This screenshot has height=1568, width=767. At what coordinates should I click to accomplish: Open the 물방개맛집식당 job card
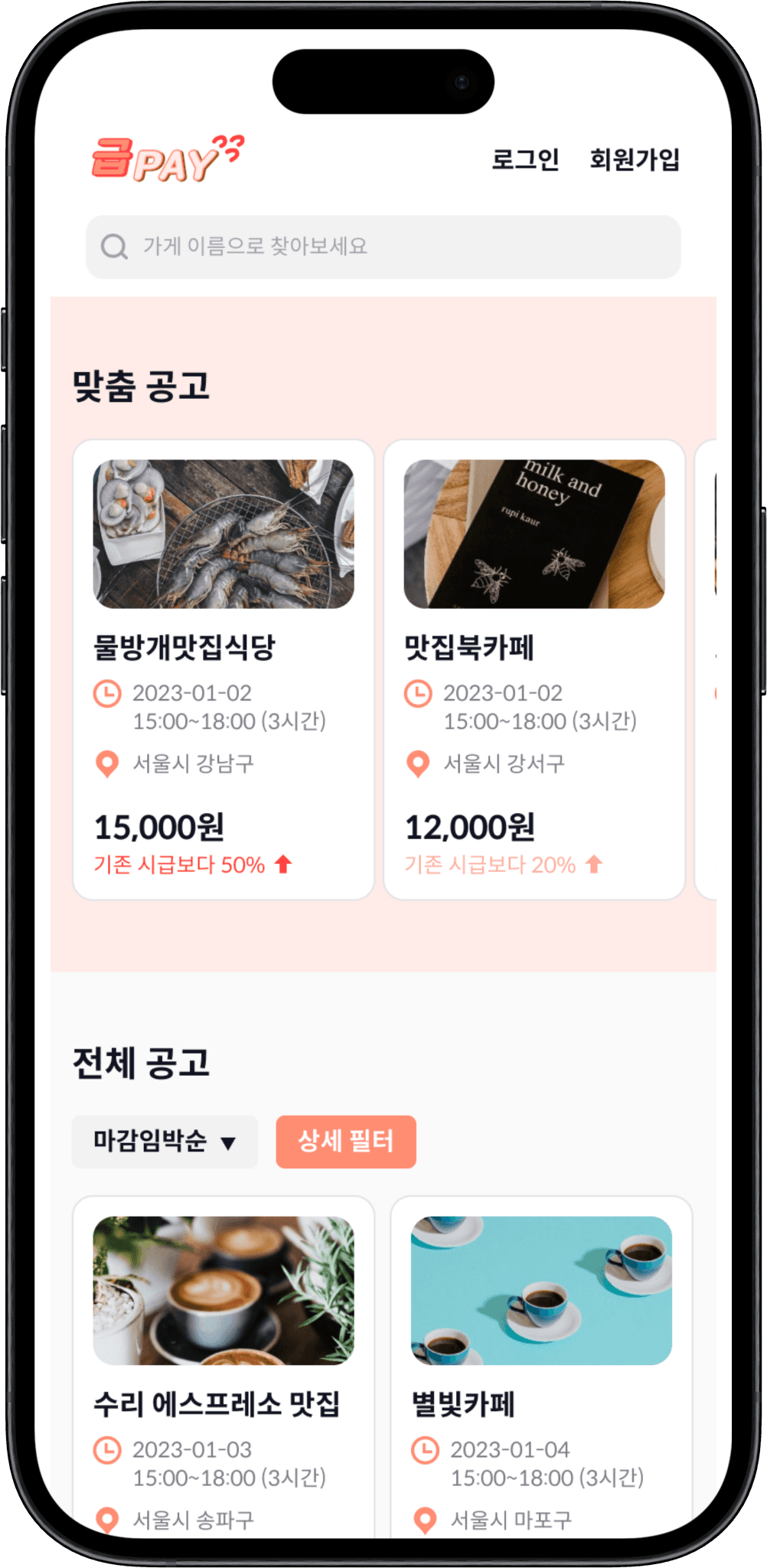click(223, 668)
